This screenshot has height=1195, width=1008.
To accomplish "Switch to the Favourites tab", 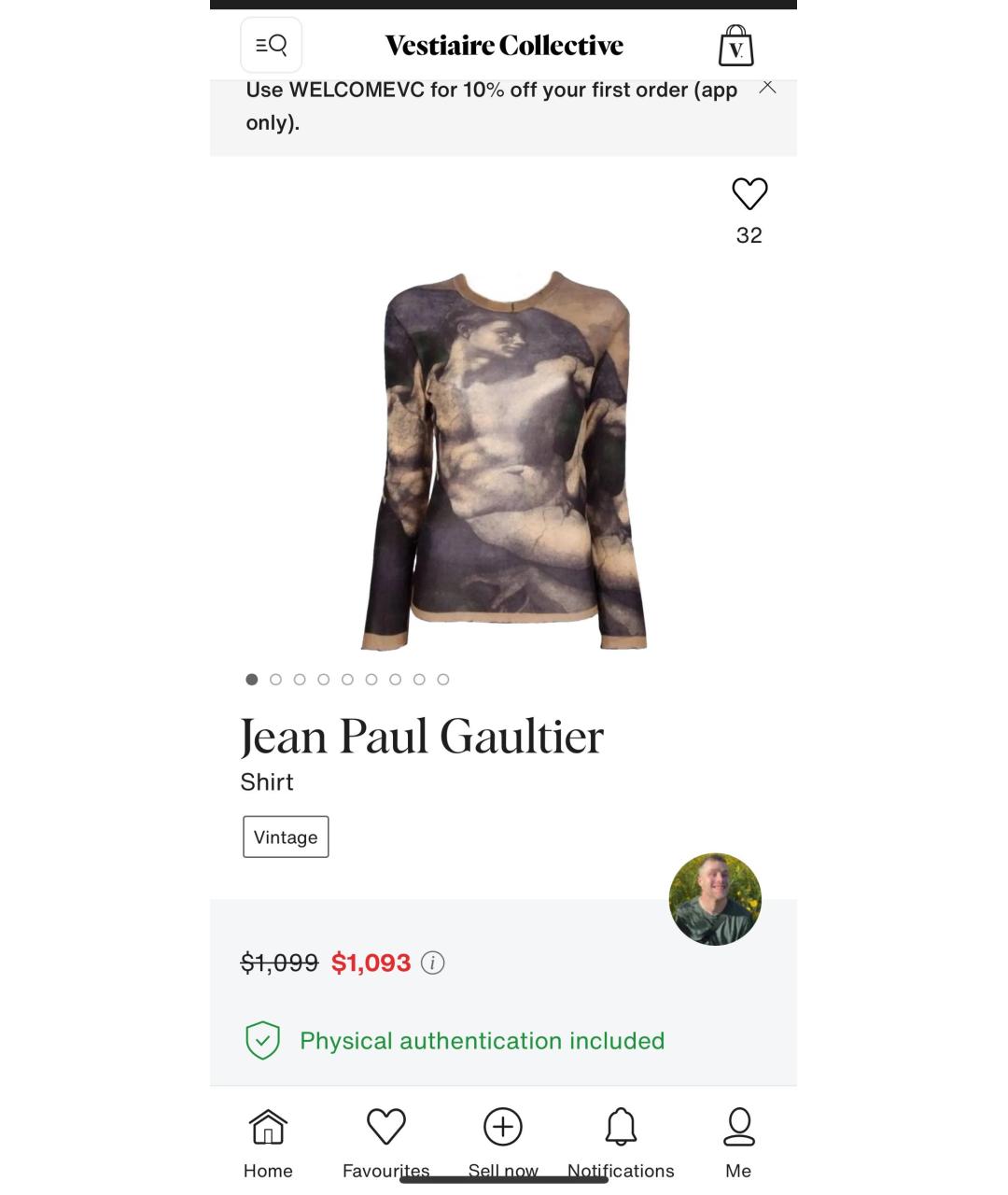I will (x=385, y=1141).
